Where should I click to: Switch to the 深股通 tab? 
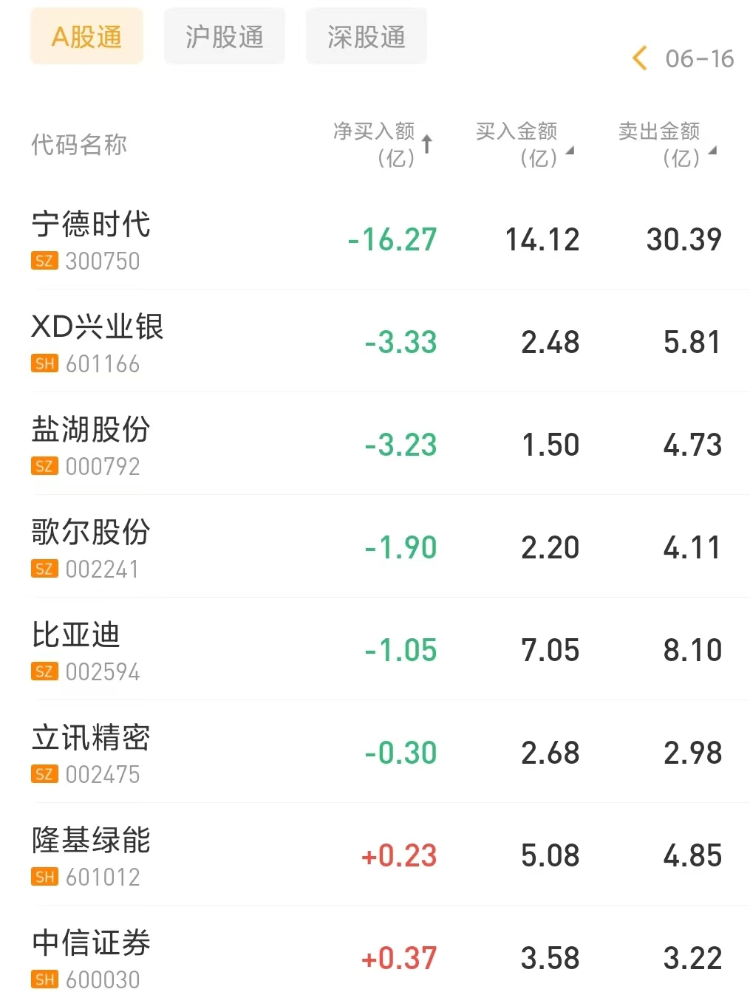[366, 37]
